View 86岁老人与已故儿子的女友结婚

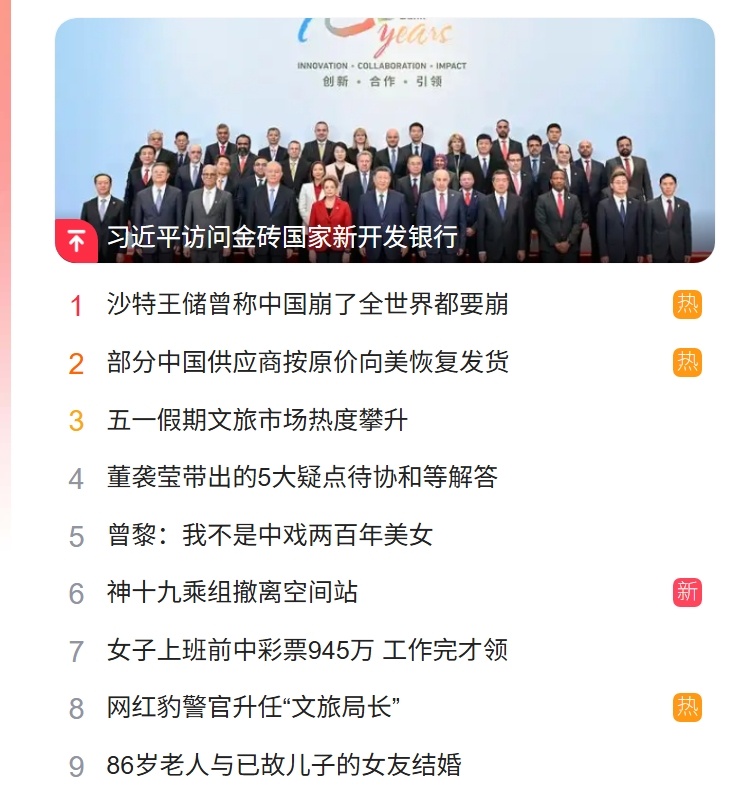pos(284,766)
